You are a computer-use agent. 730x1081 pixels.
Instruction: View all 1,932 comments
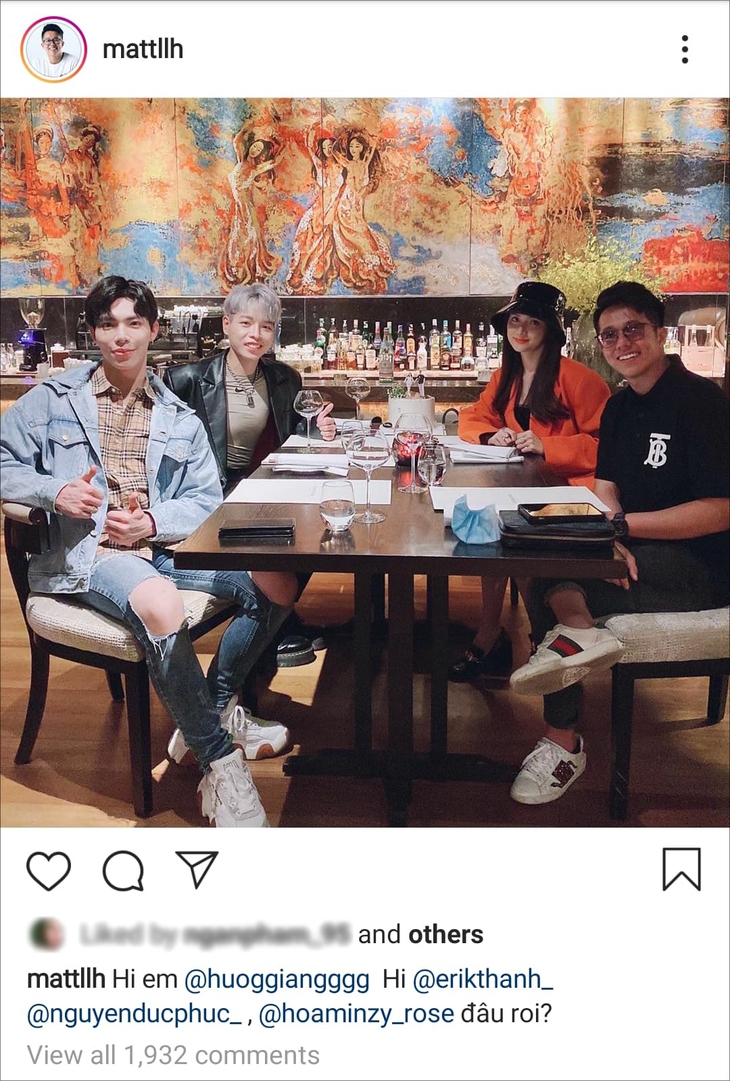[173, 1055]
